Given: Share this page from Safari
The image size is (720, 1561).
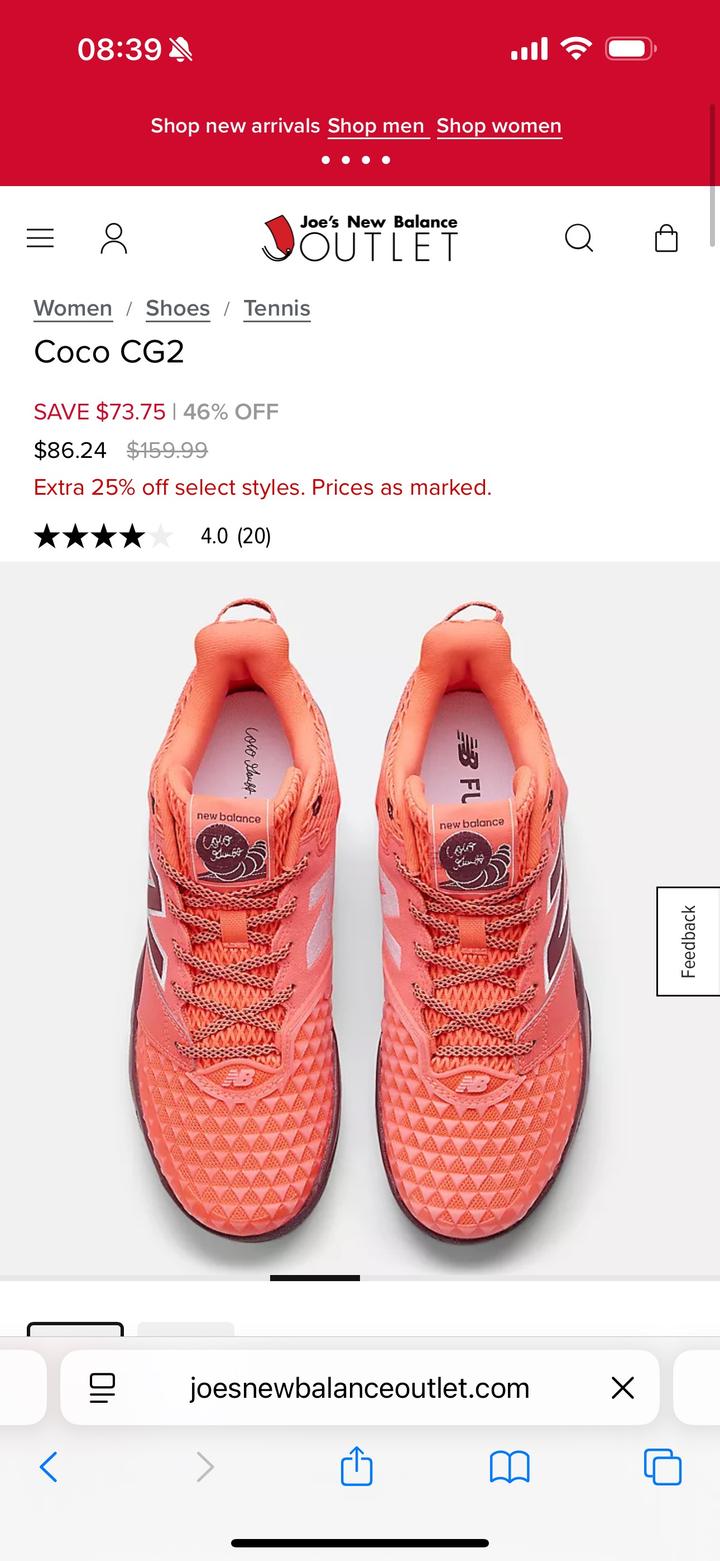Looking at the screenshot, I should click(357, 1467).
